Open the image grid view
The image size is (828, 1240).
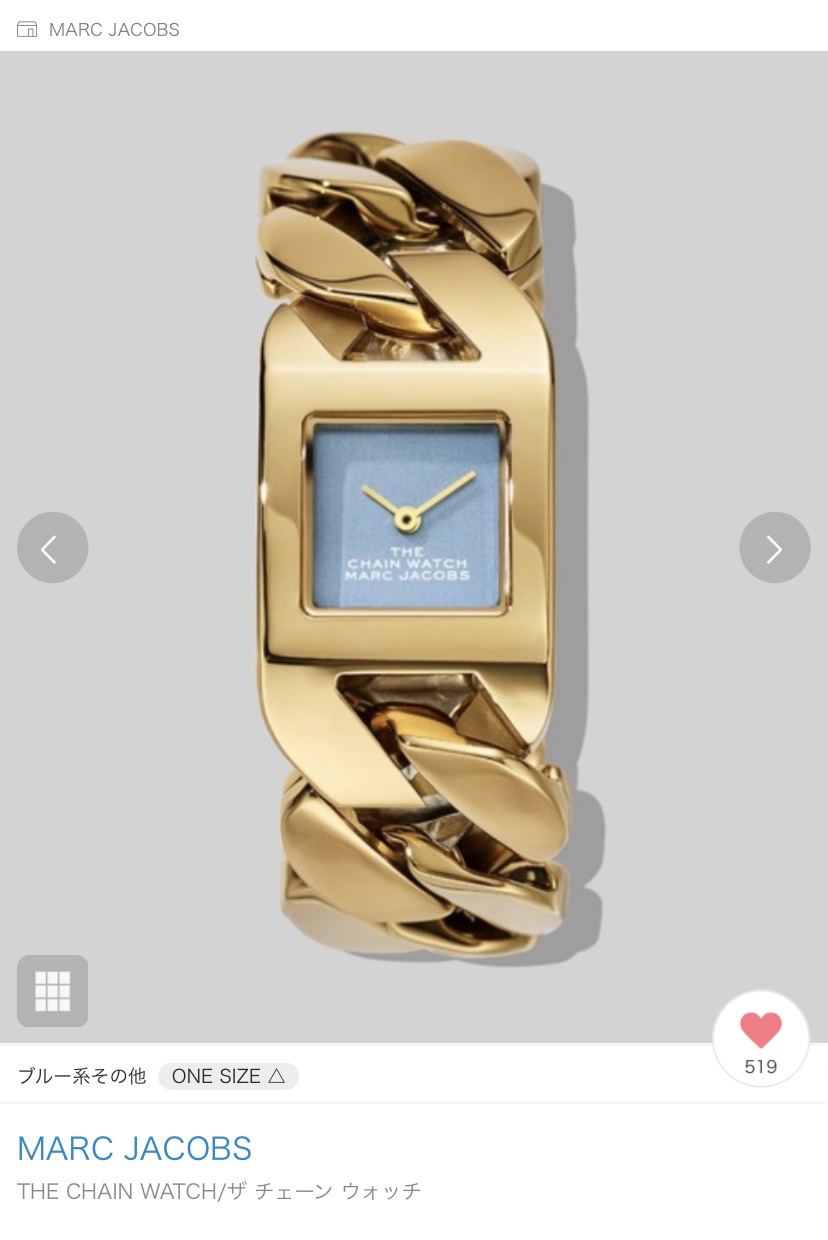(x=52, y=990)
